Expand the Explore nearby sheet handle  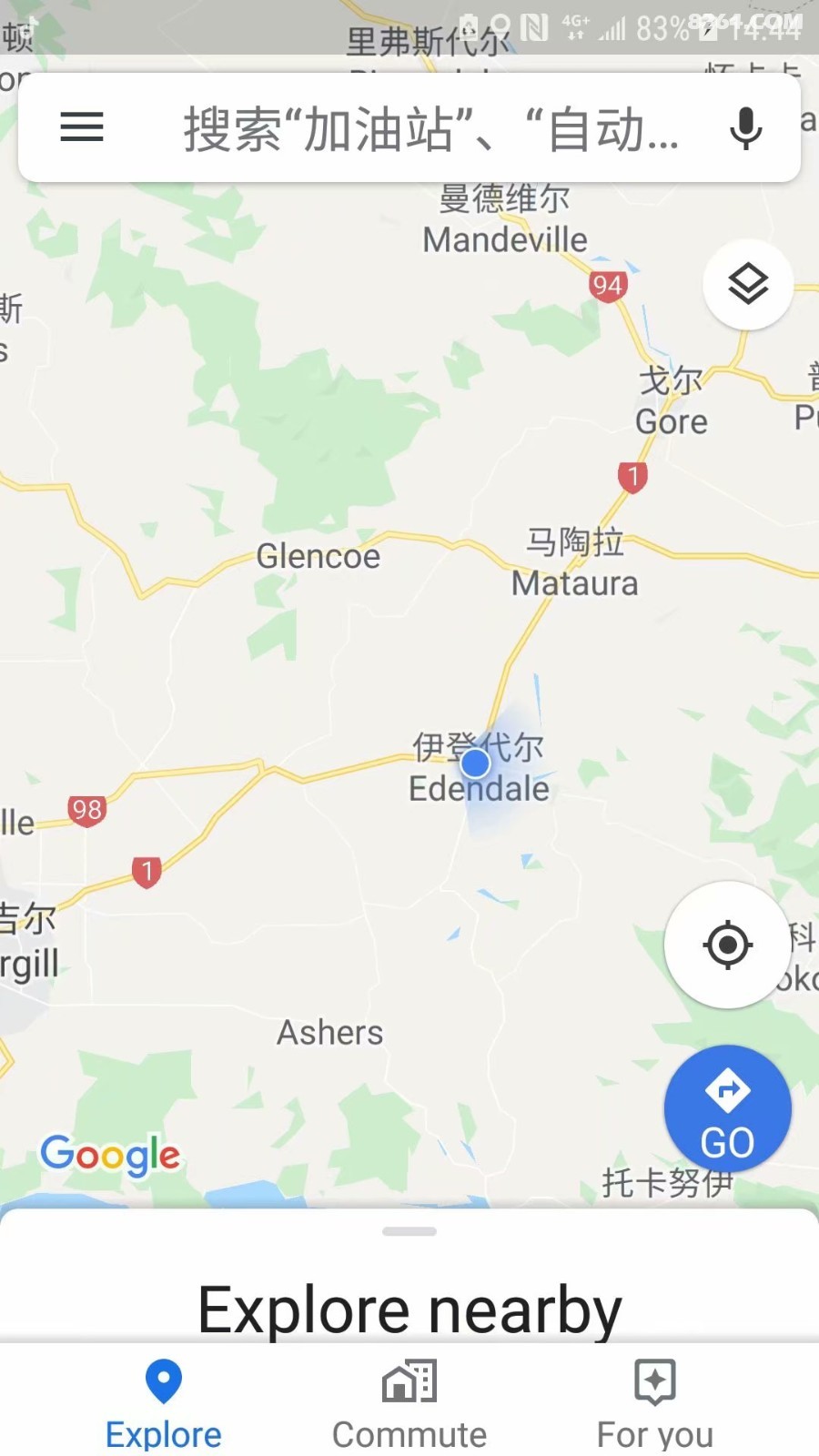coord(409,1231)
